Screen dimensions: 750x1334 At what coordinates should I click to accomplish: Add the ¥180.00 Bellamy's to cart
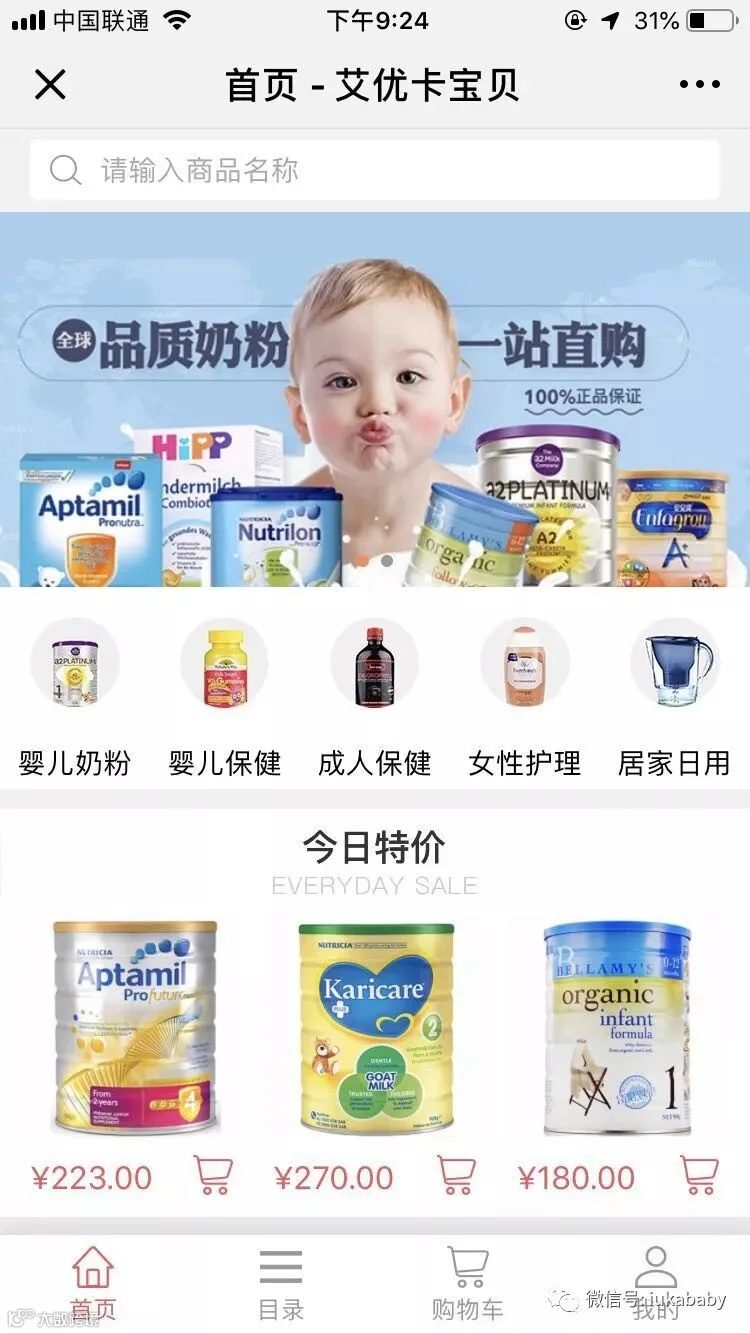click(x=699, y=1176)
